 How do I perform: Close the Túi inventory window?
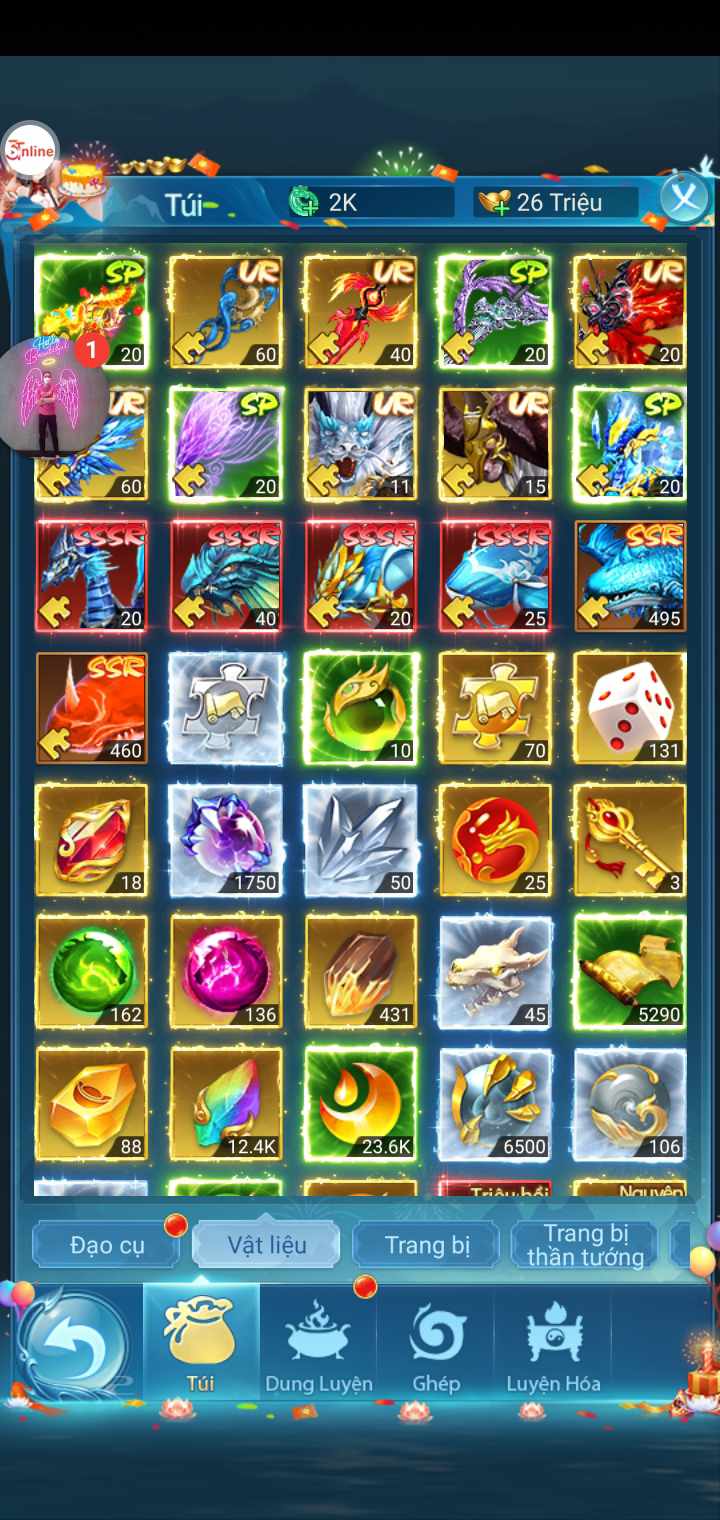pos(685,199)
